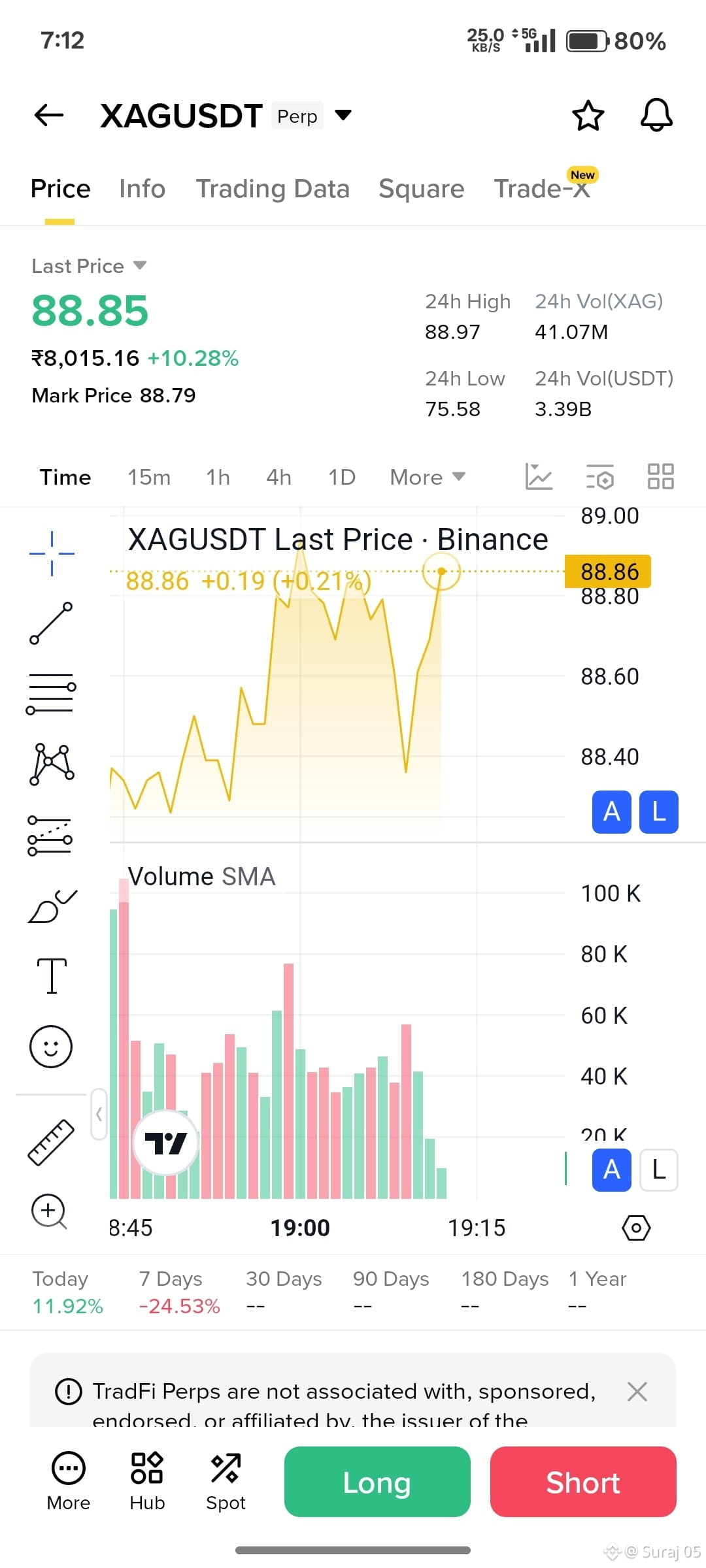Expand the More intervals dropdown
The height and width of the screenshot is (1568, 706).
point(428,478)
